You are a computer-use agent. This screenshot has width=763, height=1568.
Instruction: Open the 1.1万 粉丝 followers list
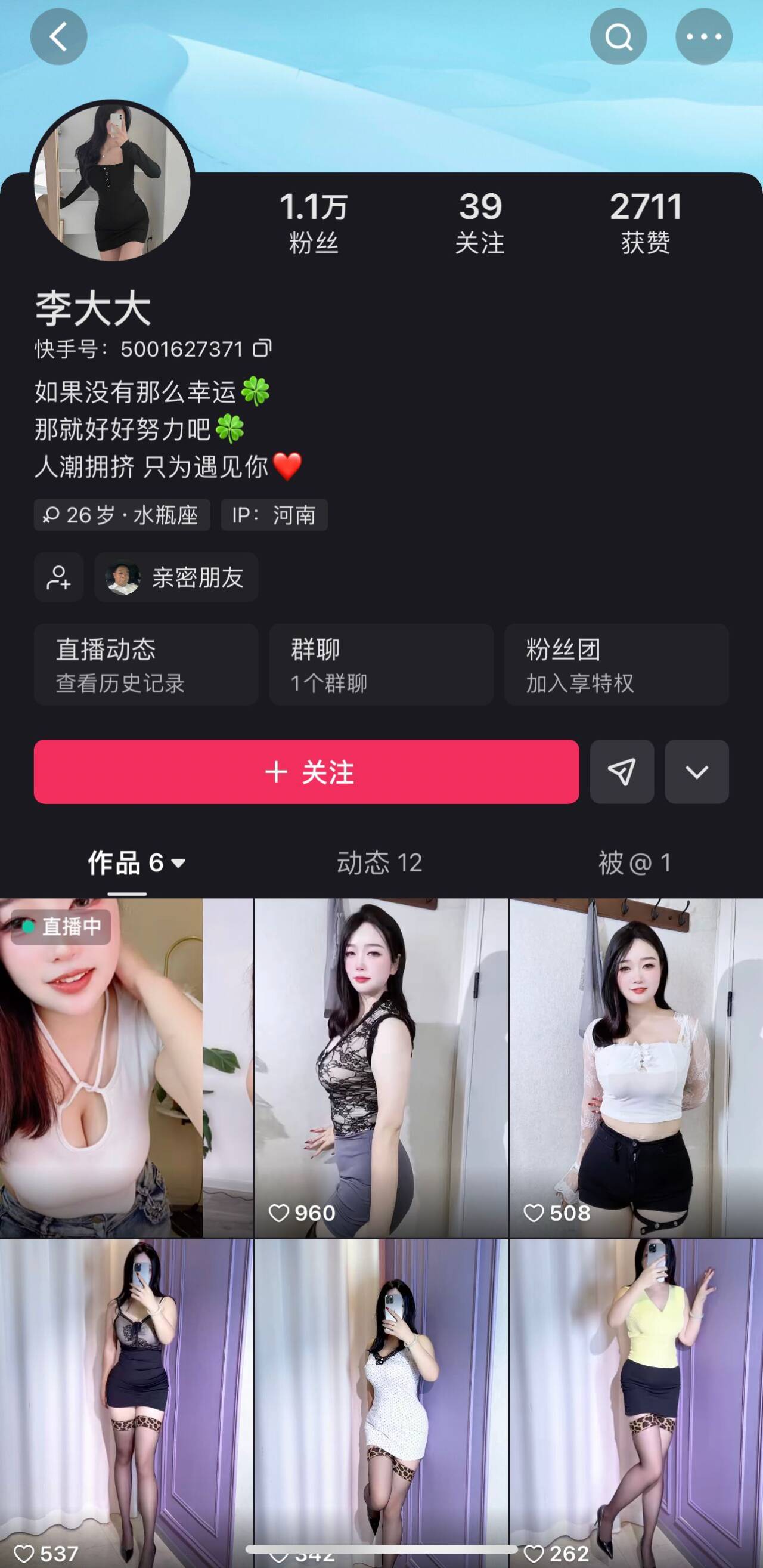(x=314, y=222)
